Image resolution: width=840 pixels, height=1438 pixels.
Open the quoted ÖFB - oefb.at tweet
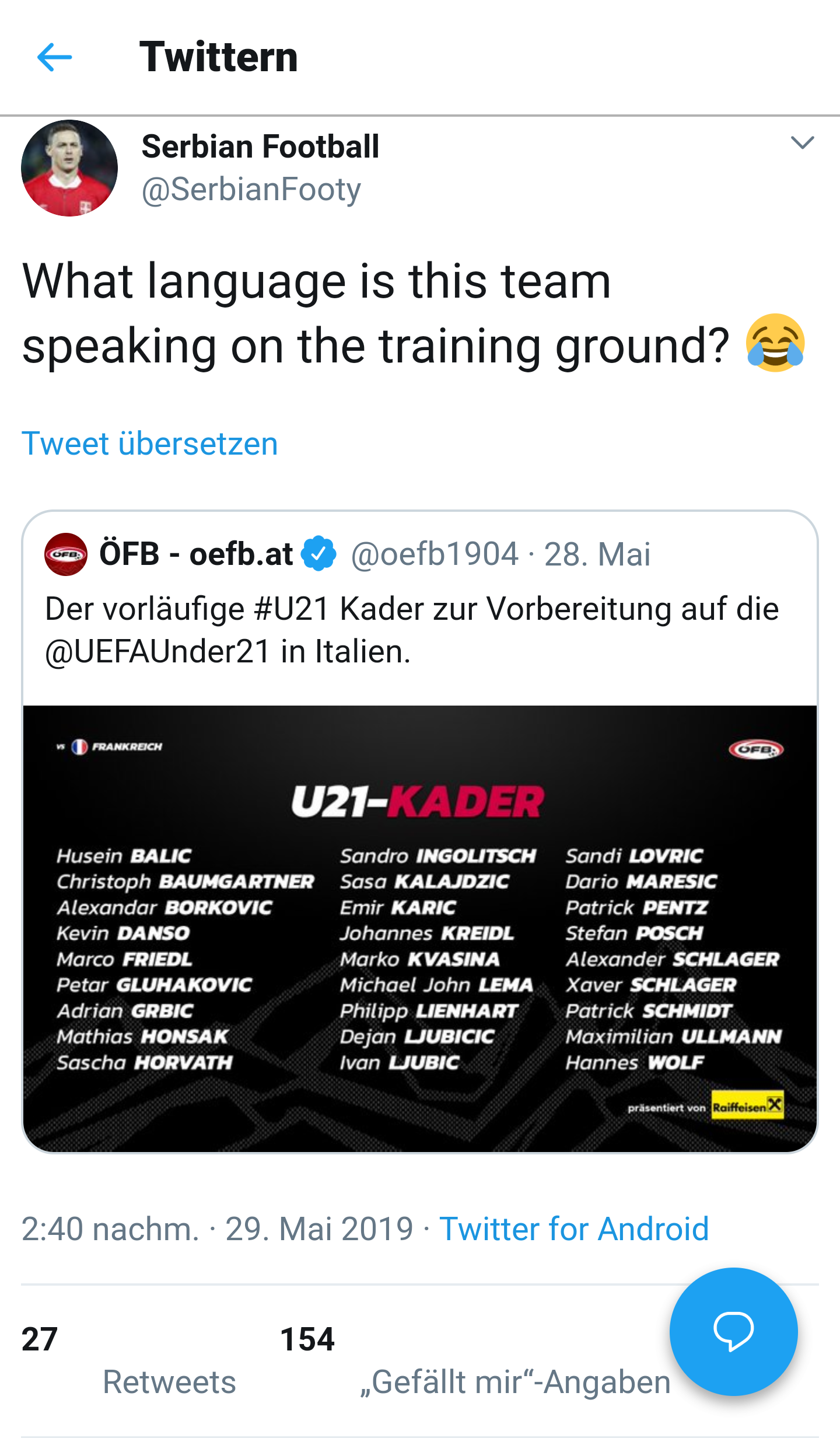pyautogui.click(x=420, y=832)
